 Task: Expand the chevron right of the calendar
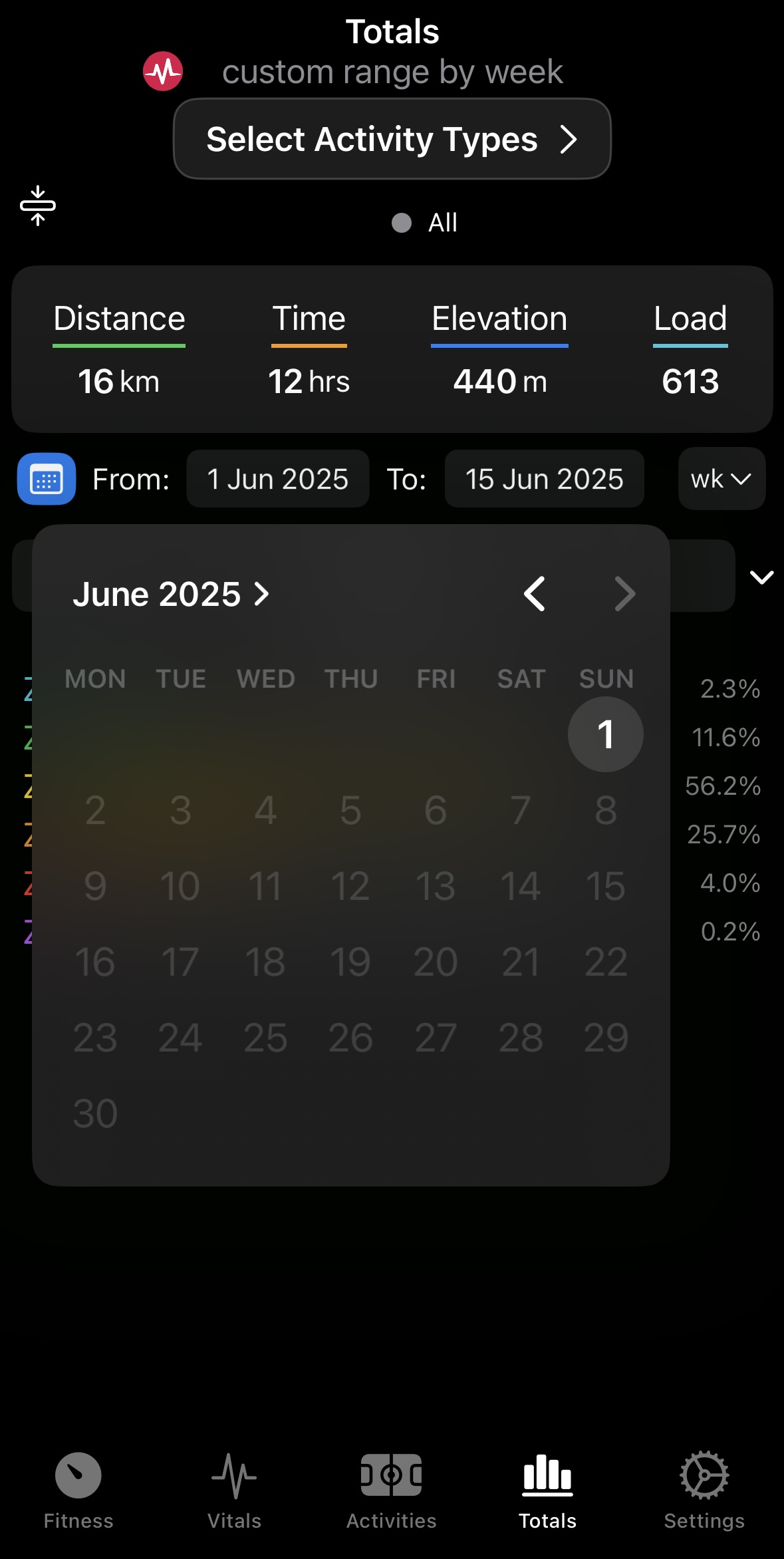click(761, 577)
